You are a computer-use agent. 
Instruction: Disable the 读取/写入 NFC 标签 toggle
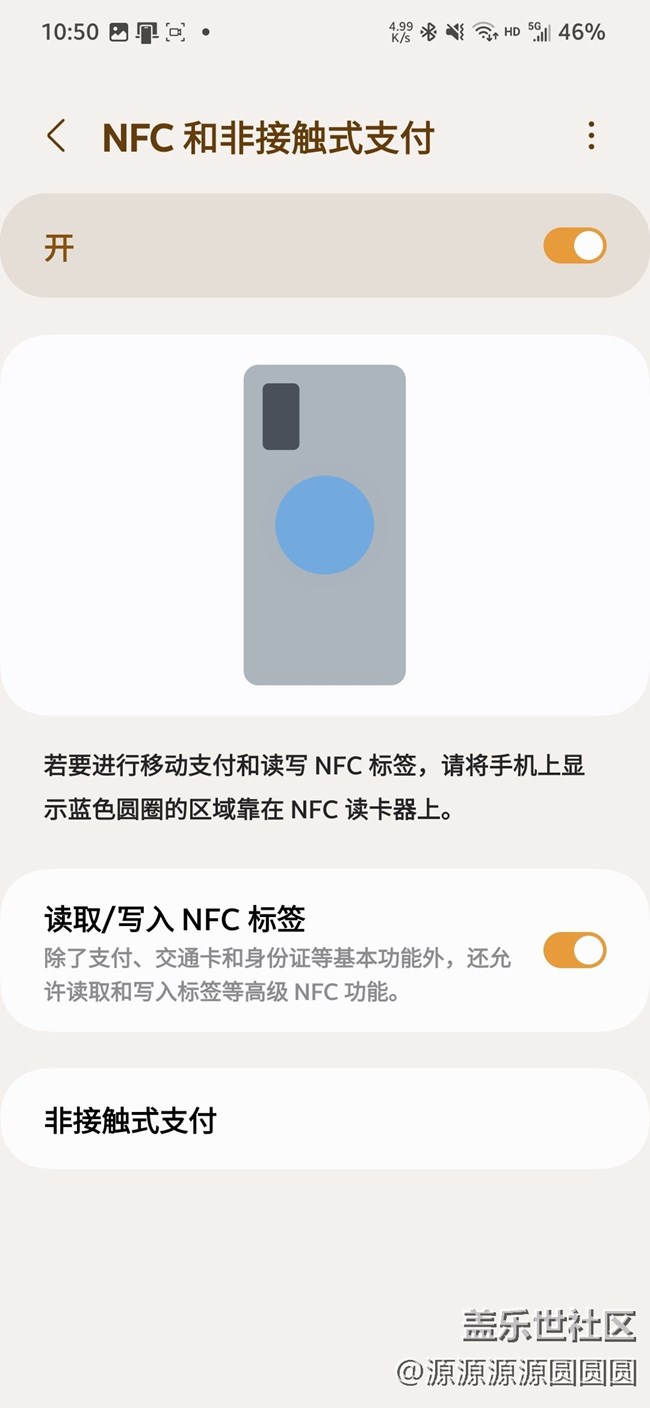click(x=574, y=950)
